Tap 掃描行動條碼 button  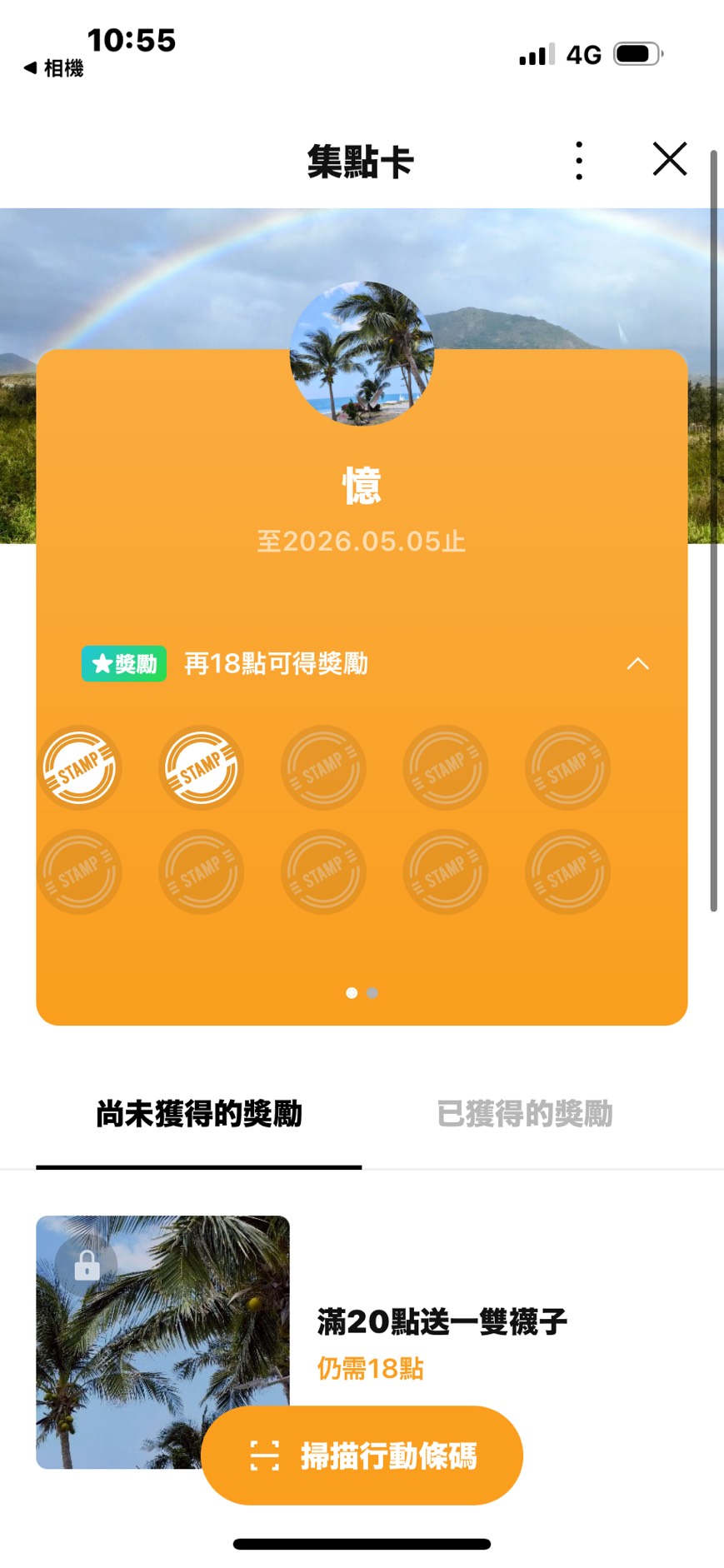(362, 1456)
